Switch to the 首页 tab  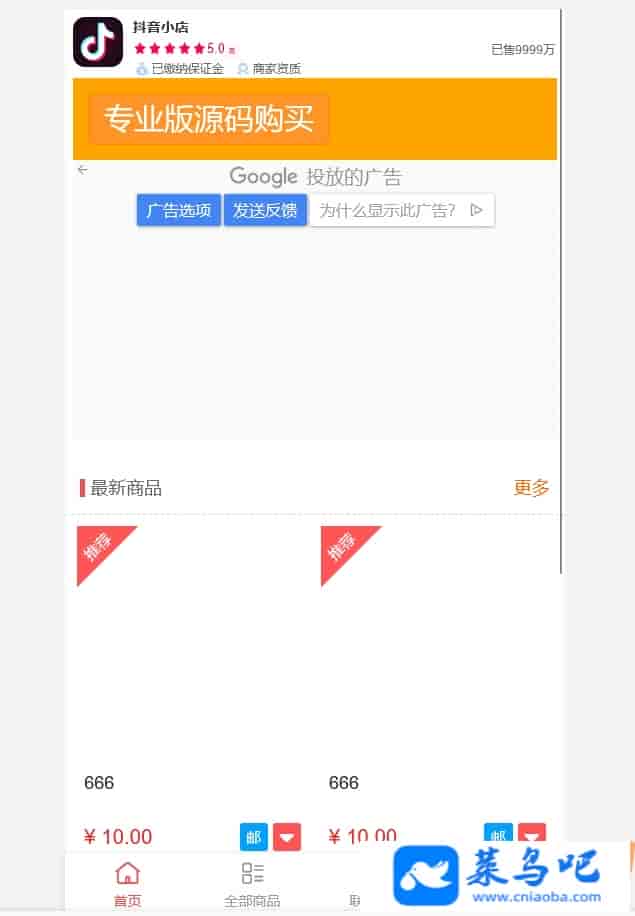click(127, 884)
